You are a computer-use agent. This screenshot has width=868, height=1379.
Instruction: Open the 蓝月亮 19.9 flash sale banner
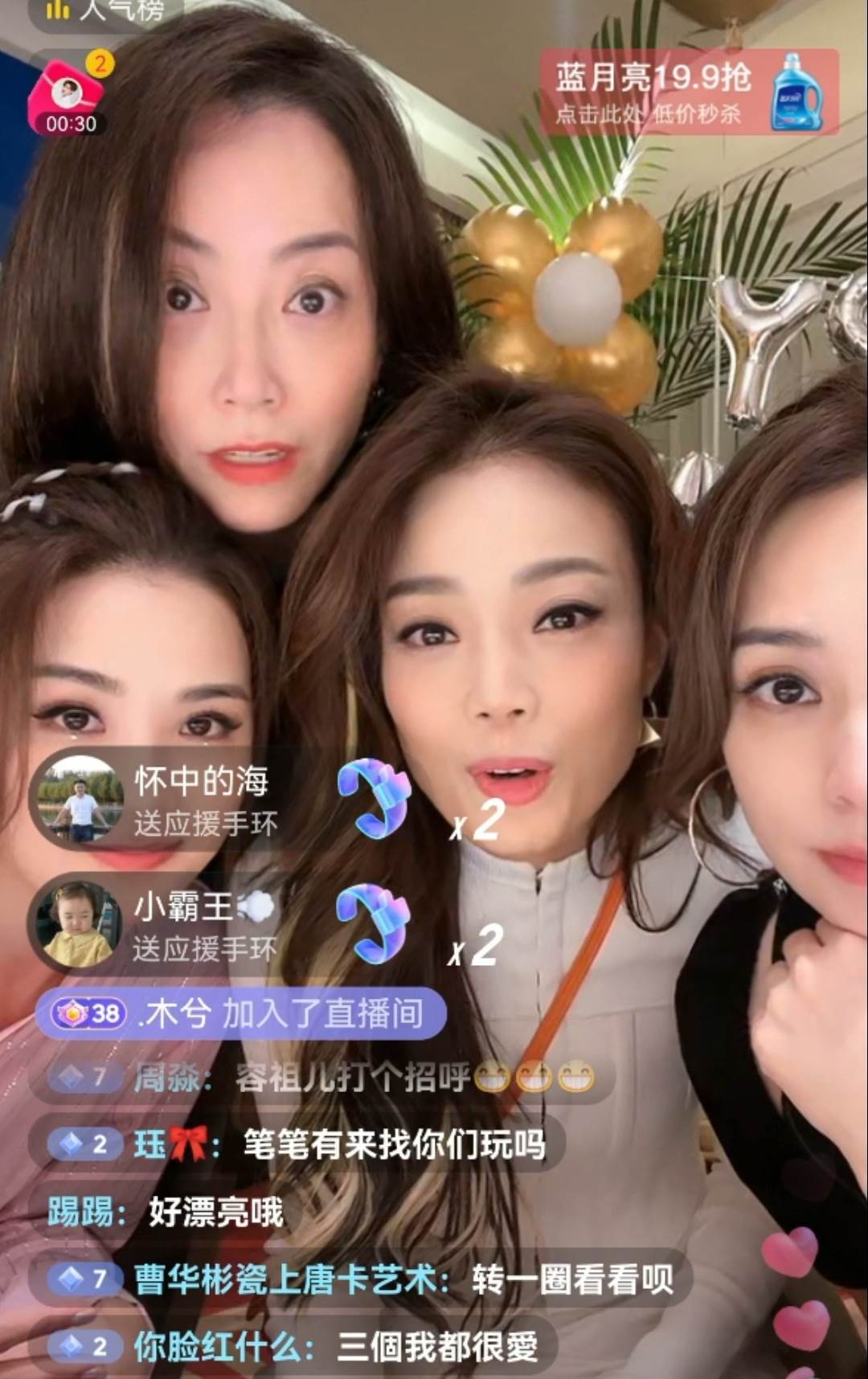coord(689,92)
